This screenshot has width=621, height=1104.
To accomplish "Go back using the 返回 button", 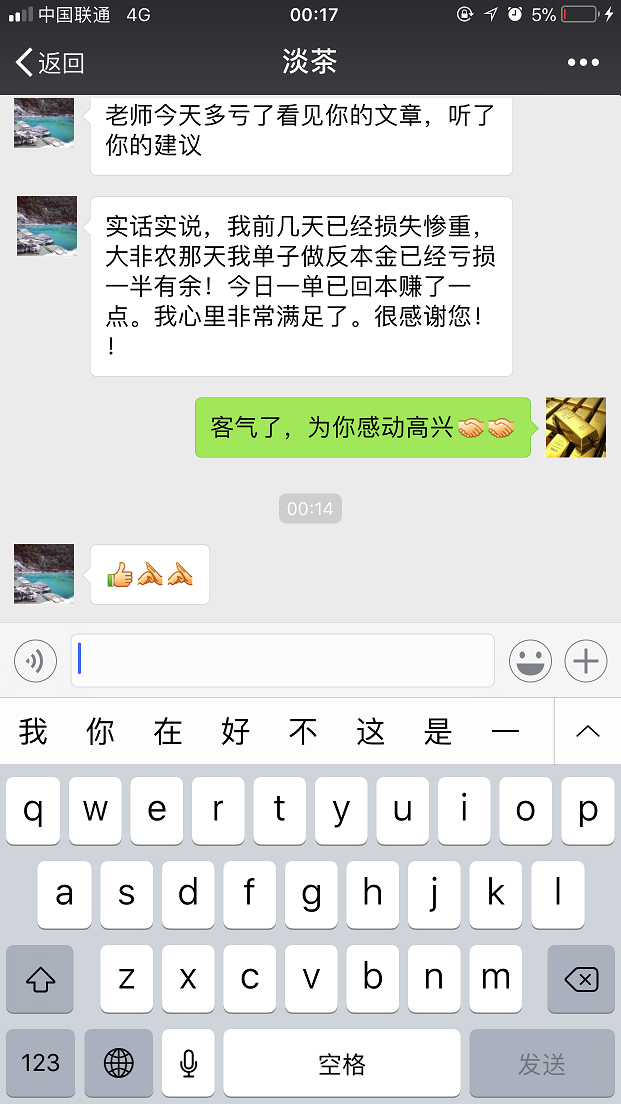I will (50, 63).
